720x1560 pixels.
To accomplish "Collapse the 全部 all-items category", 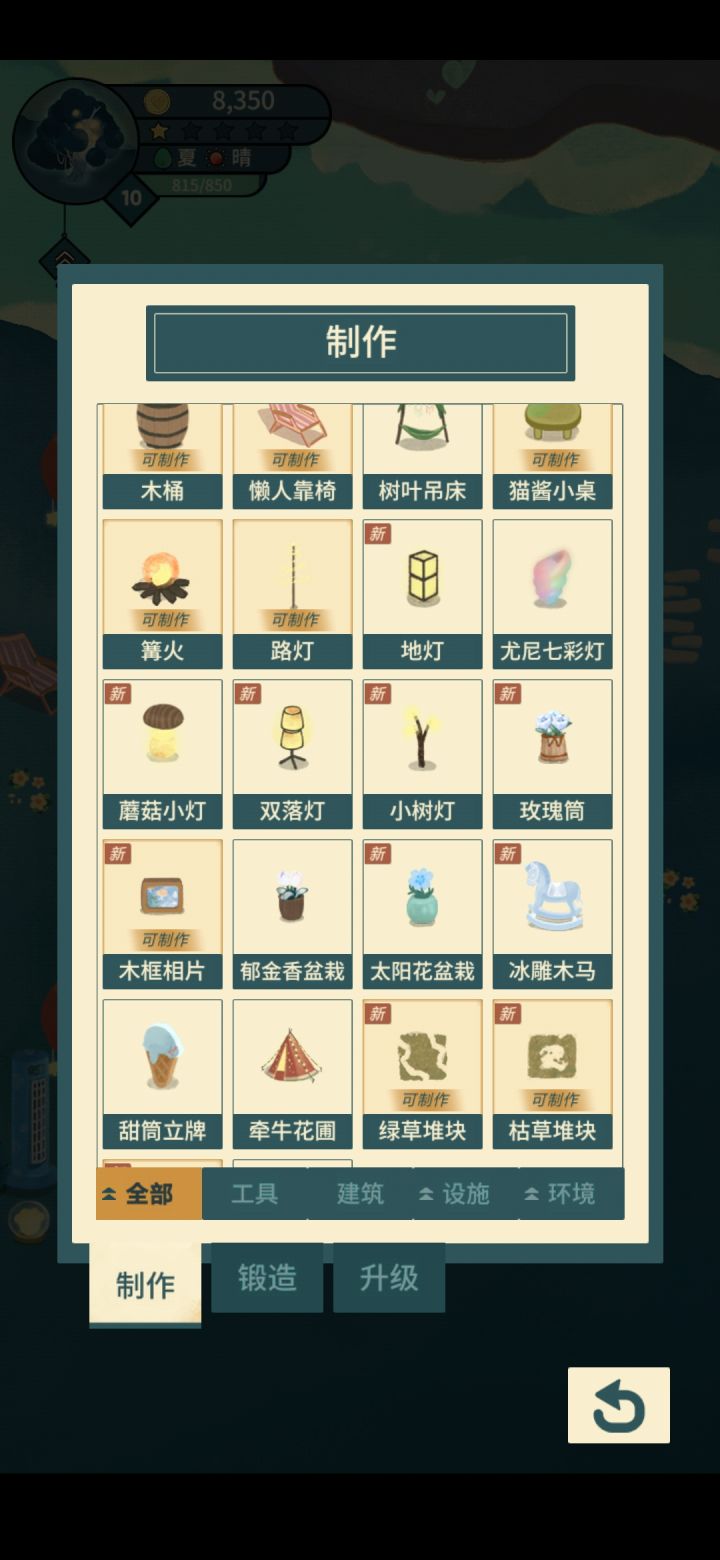I will [148, 1193].
